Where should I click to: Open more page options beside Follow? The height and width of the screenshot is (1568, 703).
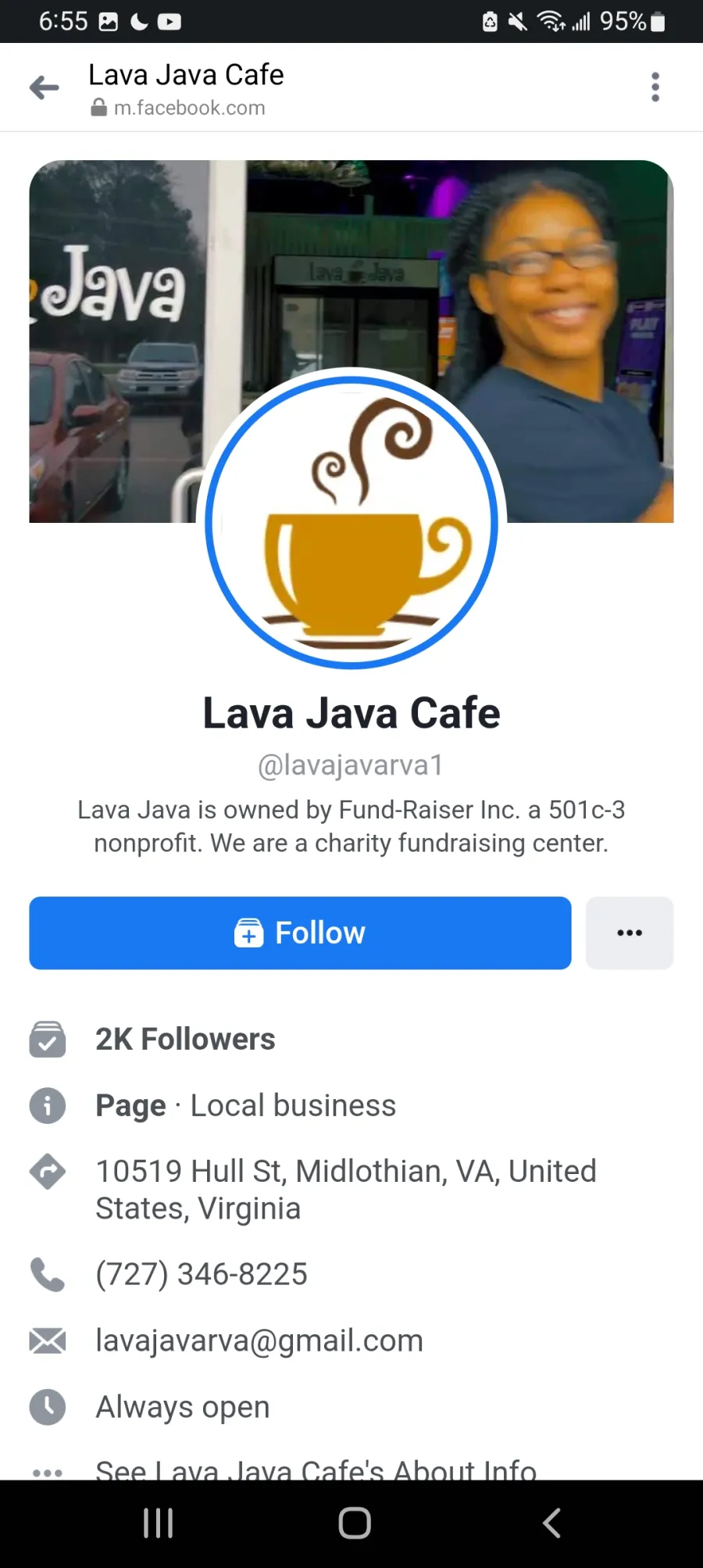(x=630, y=933)
